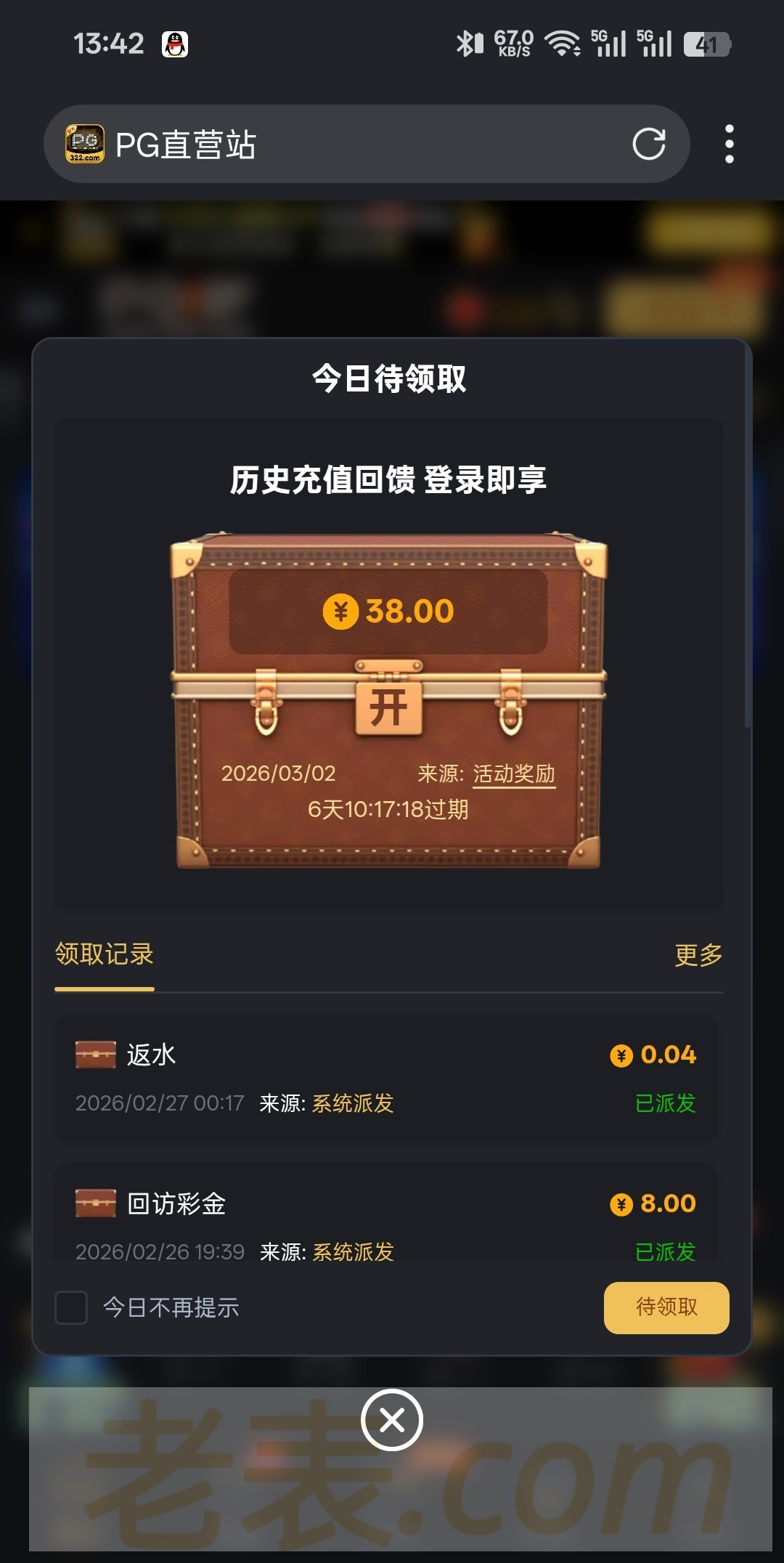This screenshot has width=784, height=1563.
Task: View 更多 claim records
Action: (698, 955)
